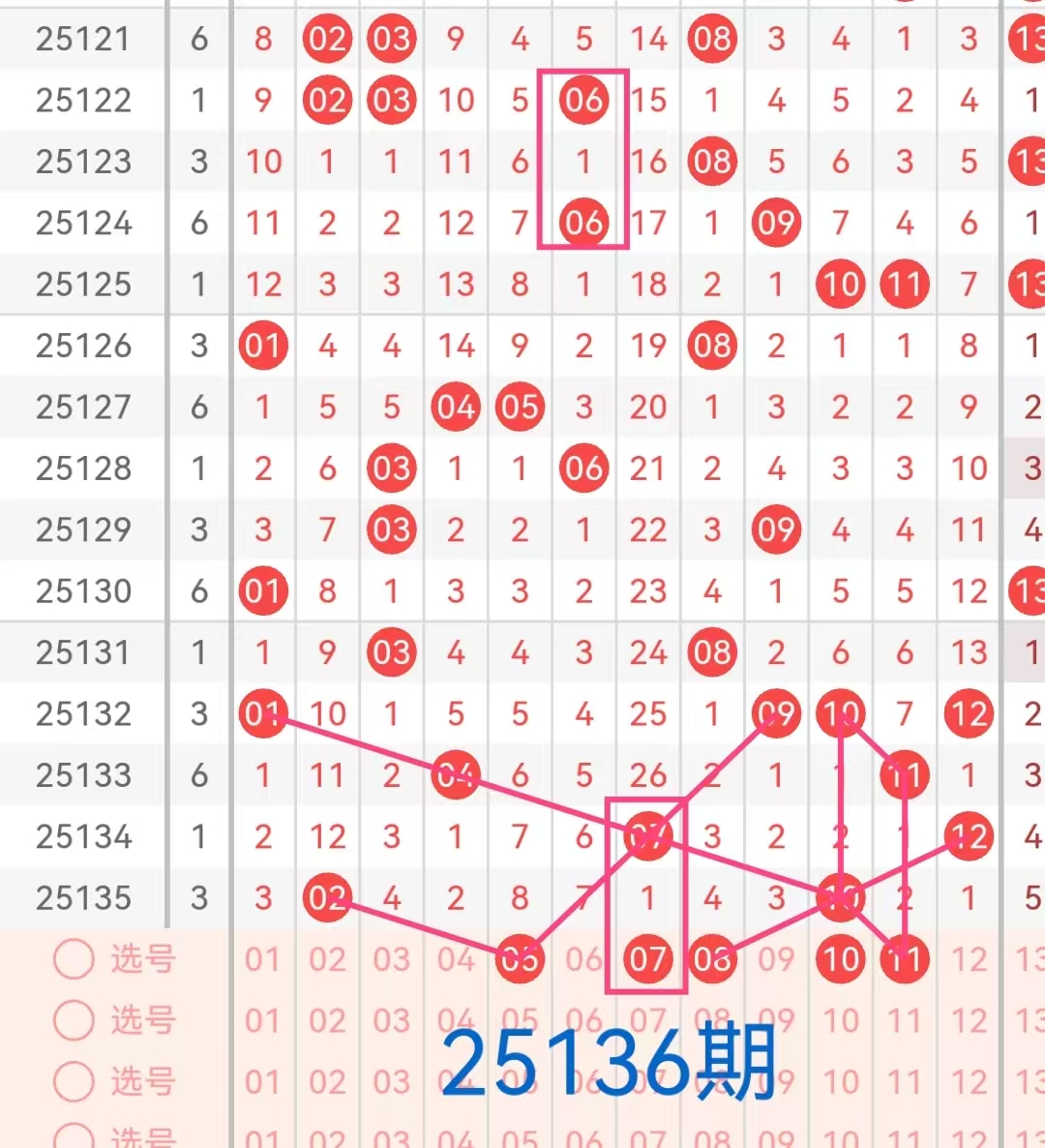This screenshot has height=1148, width=1045.
Task: Deselect highlighted 07 in the first 选号 row
Action: point(647,959)
